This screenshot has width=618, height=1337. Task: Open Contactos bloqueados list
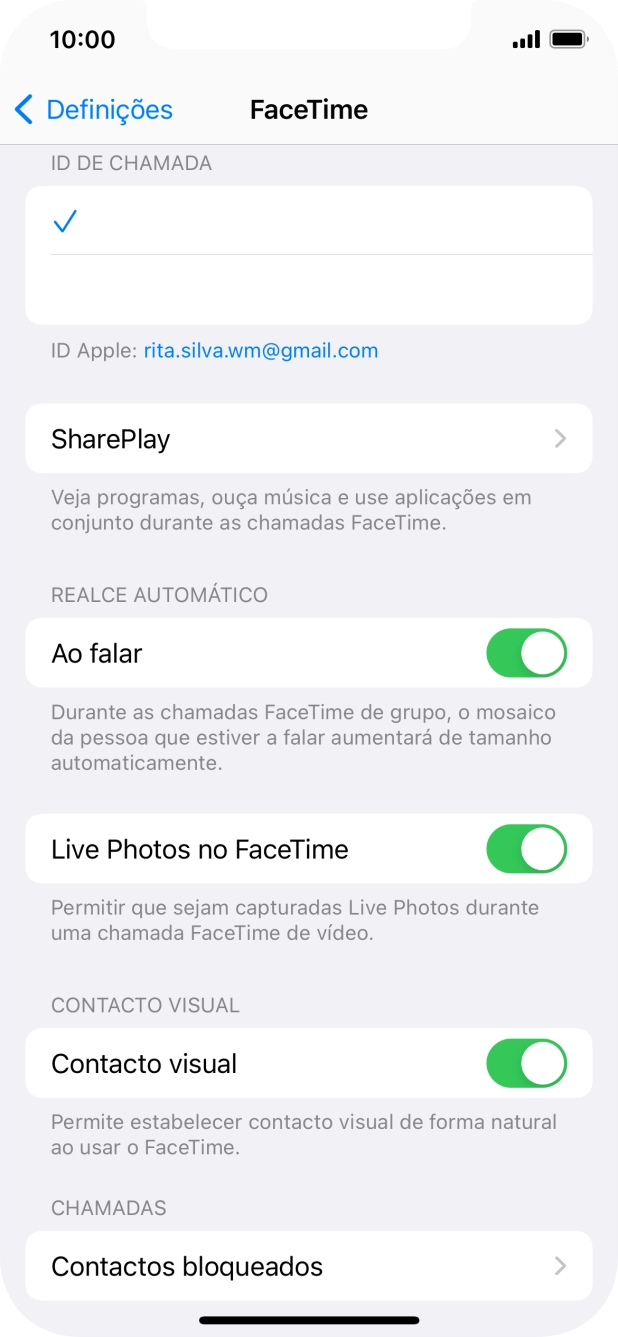tap(308, 1266)
